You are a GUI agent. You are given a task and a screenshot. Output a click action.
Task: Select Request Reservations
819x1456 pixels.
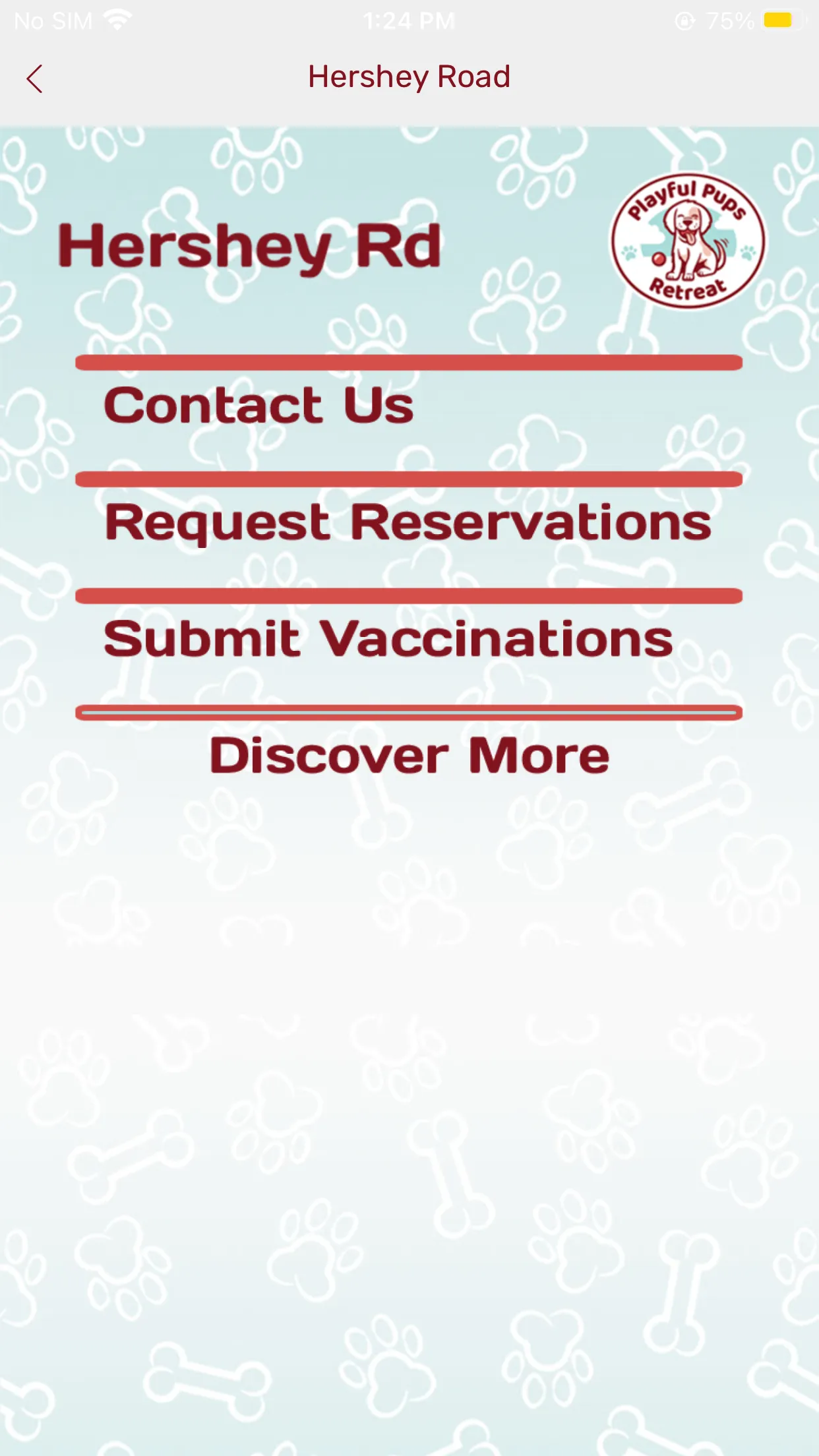(409, 522)
